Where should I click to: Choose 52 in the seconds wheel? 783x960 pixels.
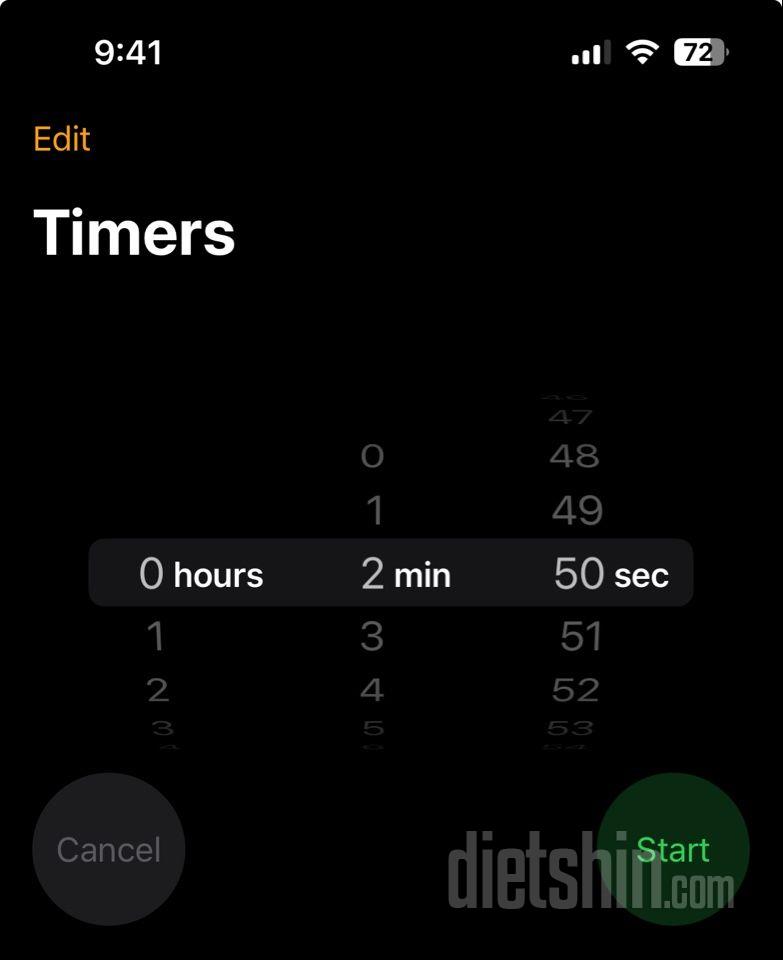[x=576, y=690]
